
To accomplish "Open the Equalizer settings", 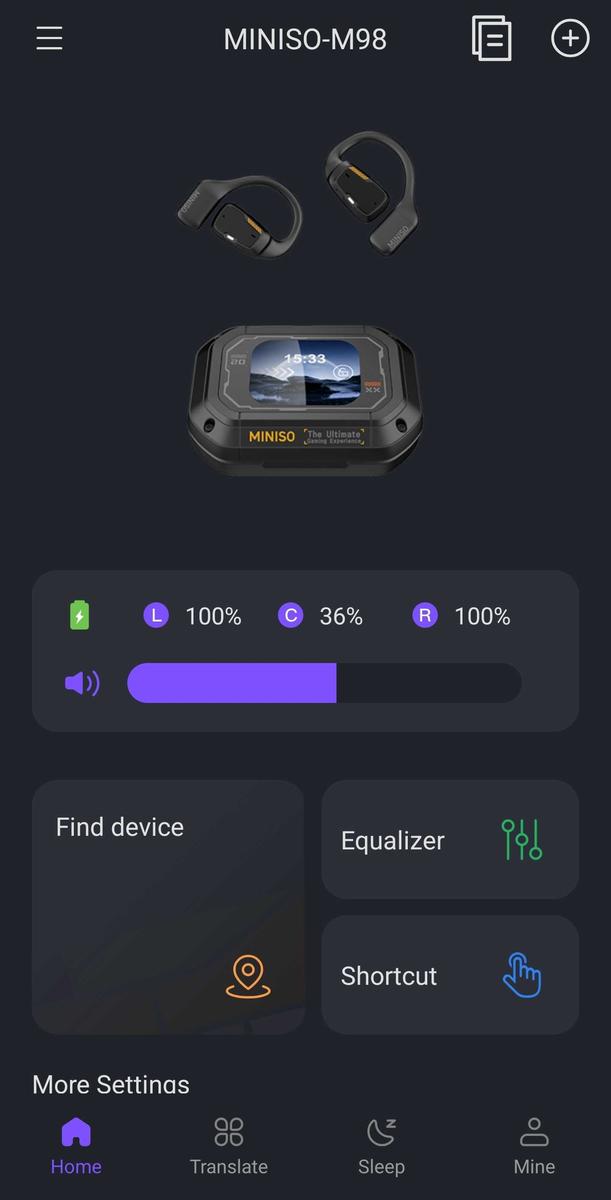I will pyautogui.click(x=450, y=840).
